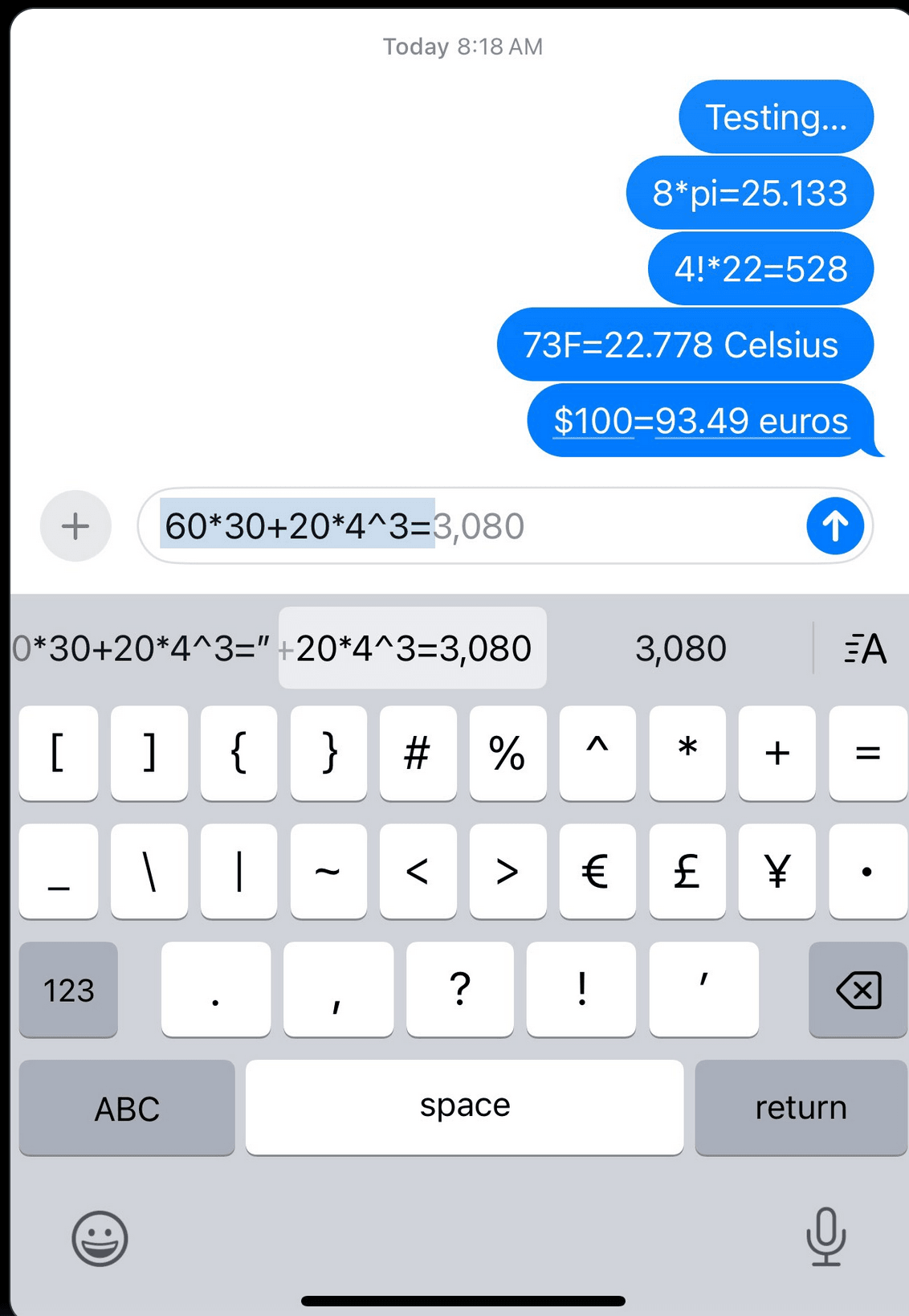
Task: Tap the backspace delete key
Action: 858,990
